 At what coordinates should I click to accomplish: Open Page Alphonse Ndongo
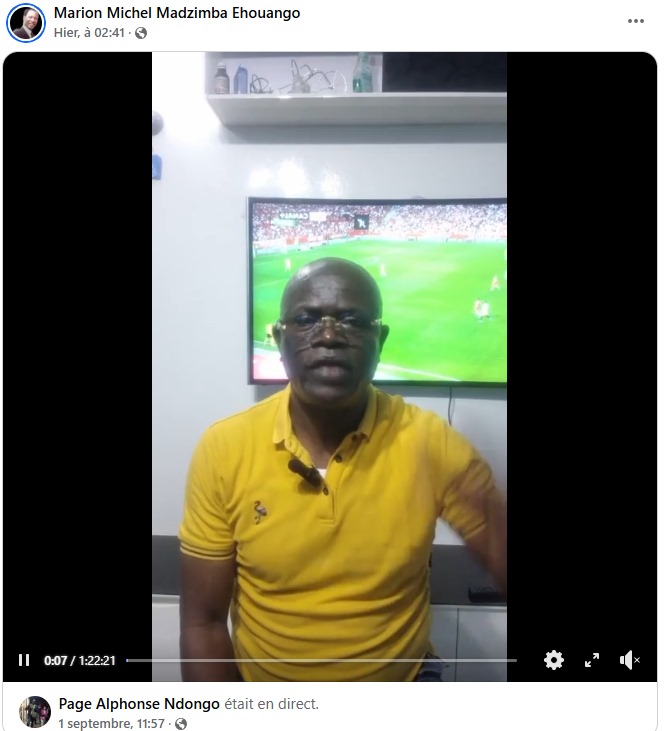pos(139,703)
